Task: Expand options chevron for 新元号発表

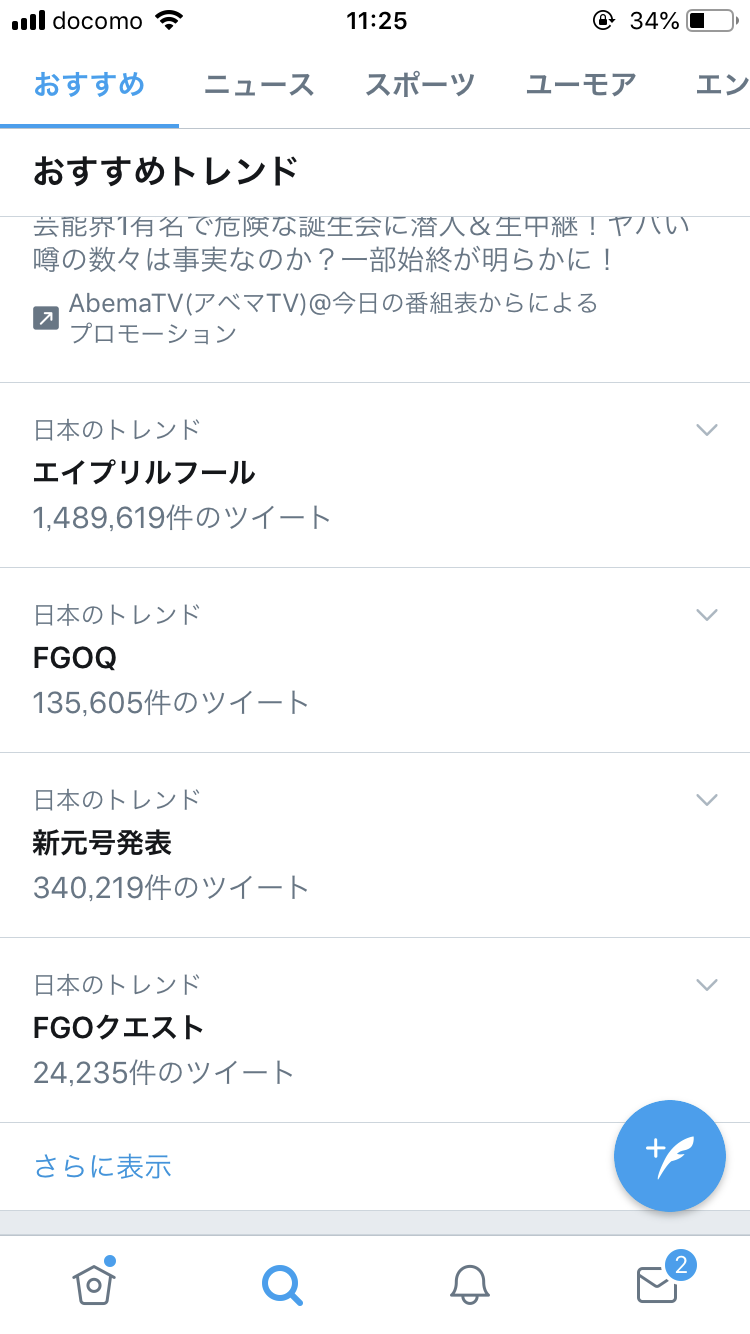Action: [x=707, y=800]
